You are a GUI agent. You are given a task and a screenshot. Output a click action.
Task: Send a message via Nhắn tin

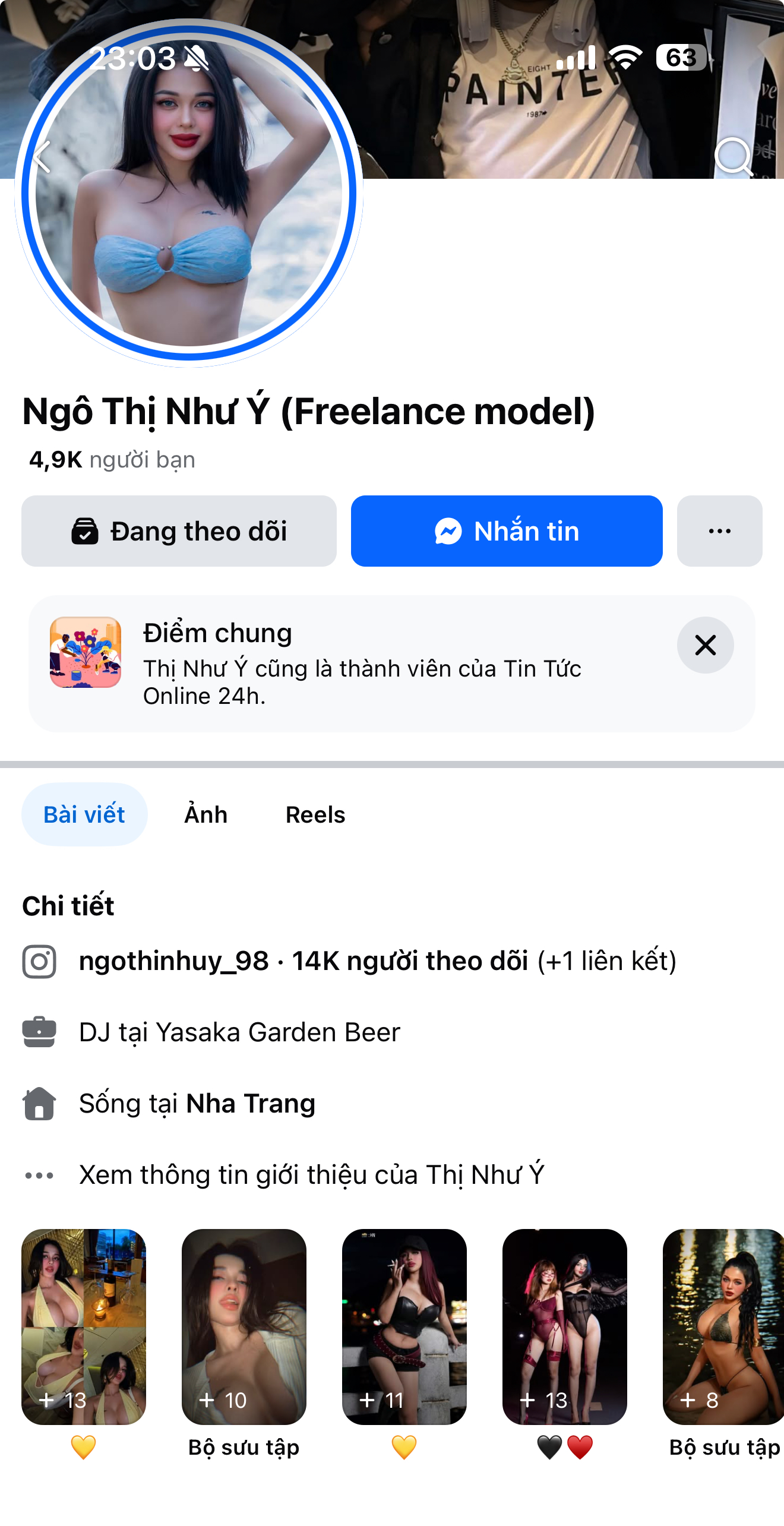tap(507, 531)
